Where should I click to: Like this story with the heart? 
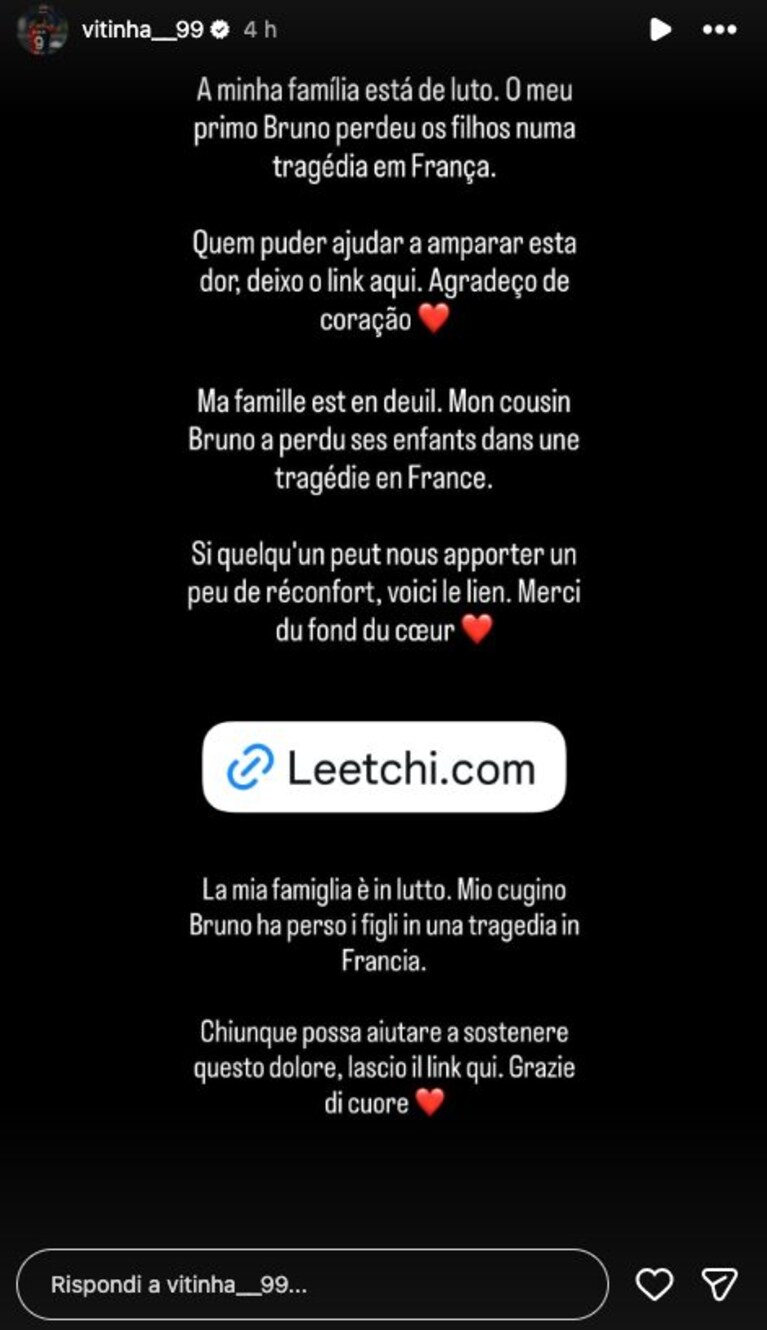pos(655,1284)
